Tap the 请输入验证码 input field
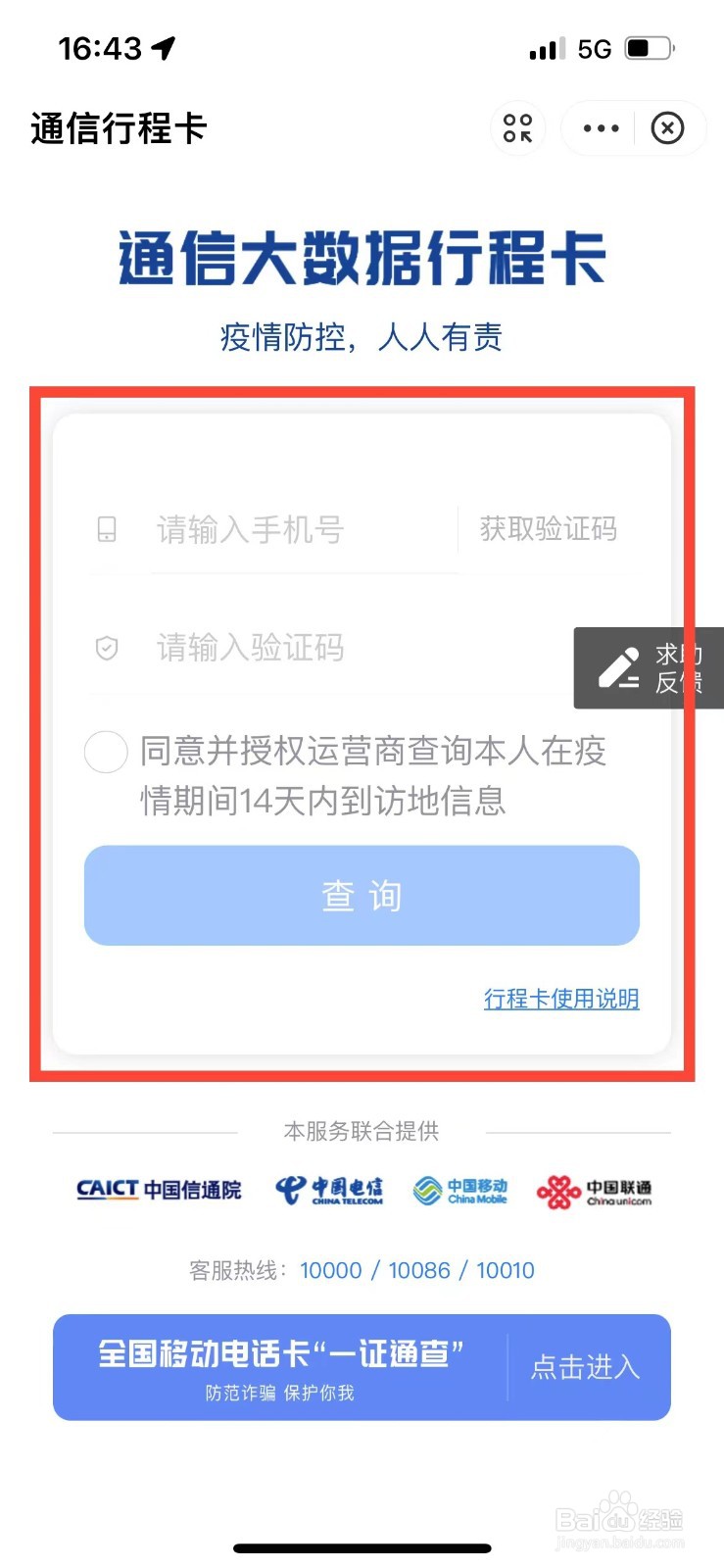The image size is (724, 1568). (249, 649)
